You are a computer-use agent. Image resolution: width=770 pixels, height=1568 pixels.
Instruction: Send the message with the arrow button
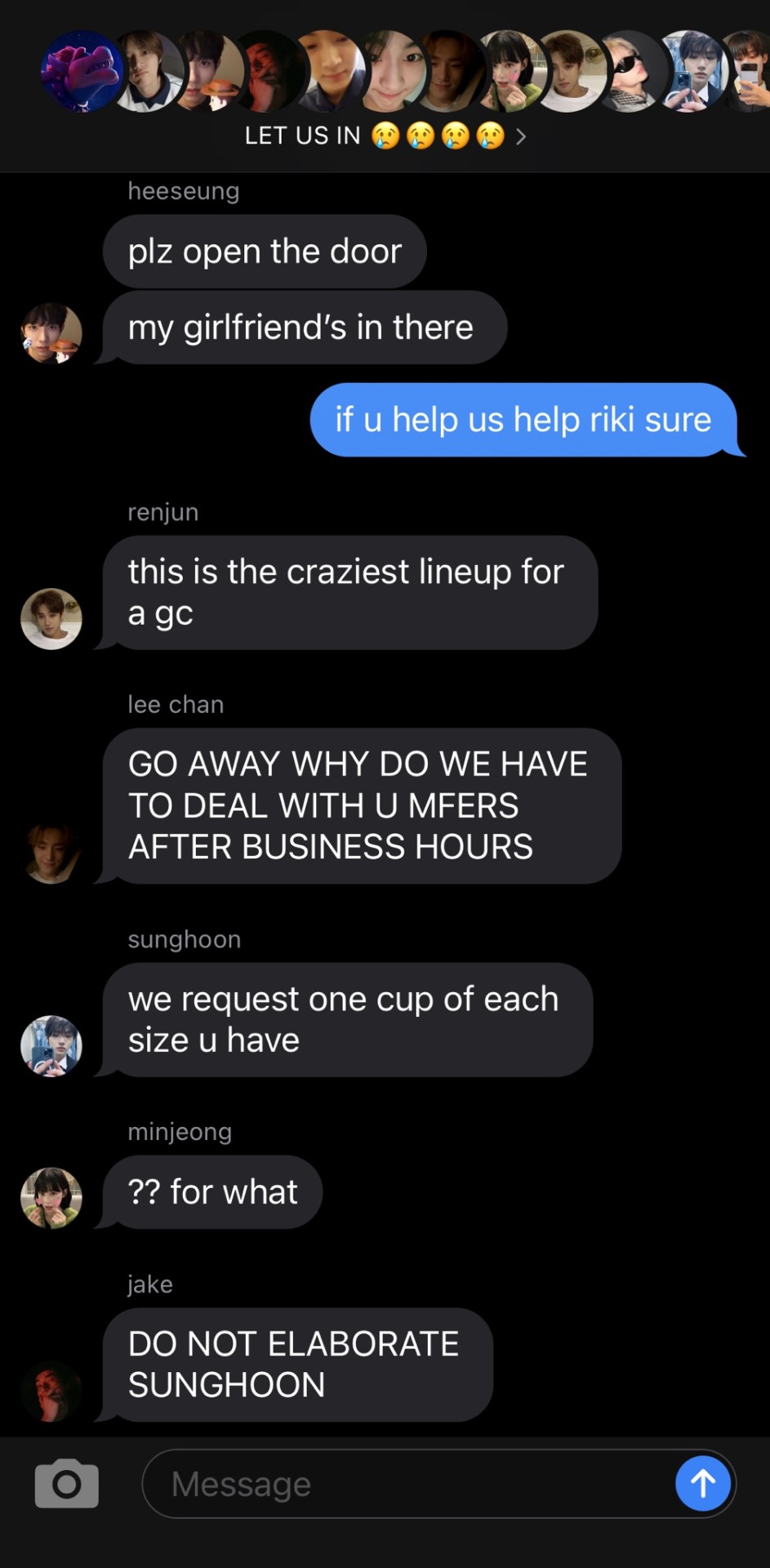[x=702, y=1483]
